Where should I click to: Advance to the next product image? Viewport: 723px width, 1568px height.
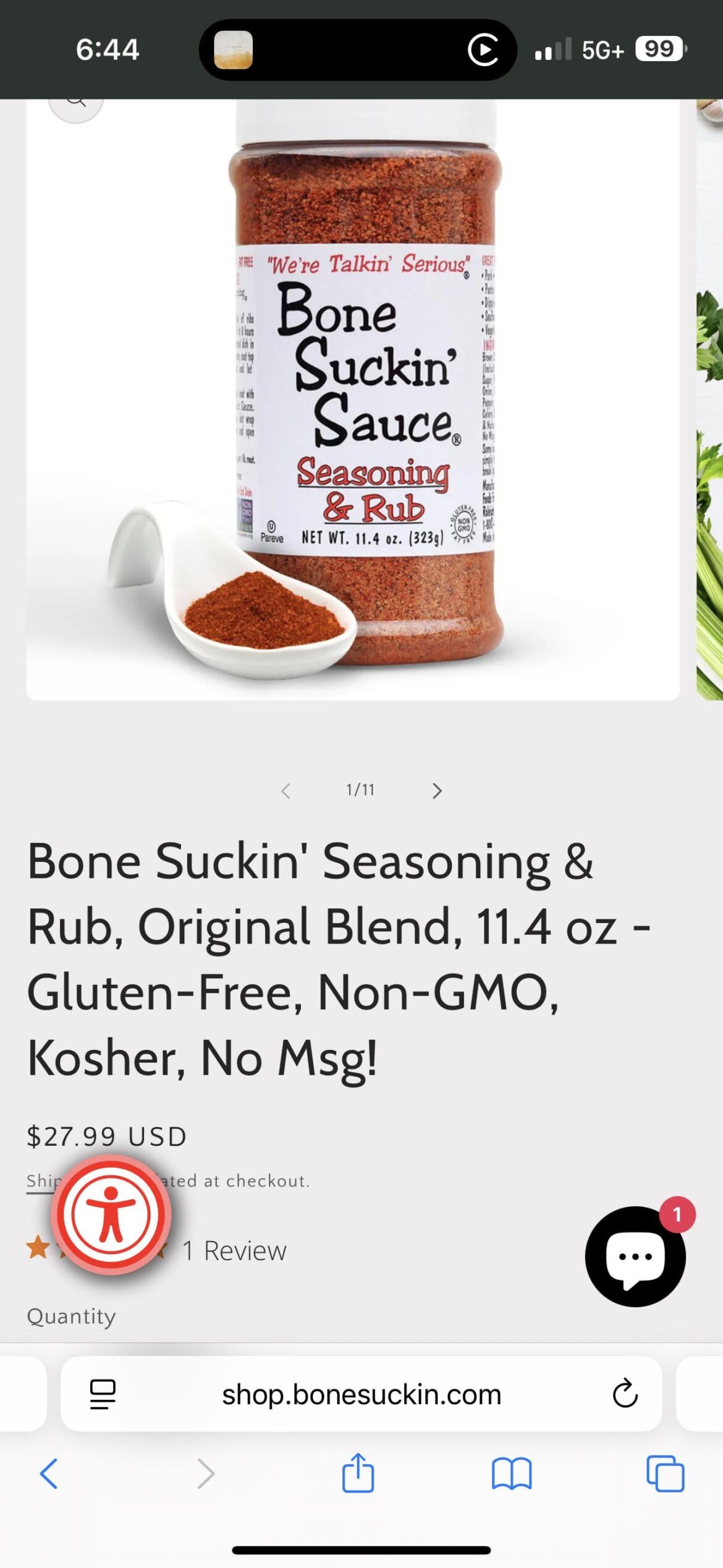(x=437, y=790)
